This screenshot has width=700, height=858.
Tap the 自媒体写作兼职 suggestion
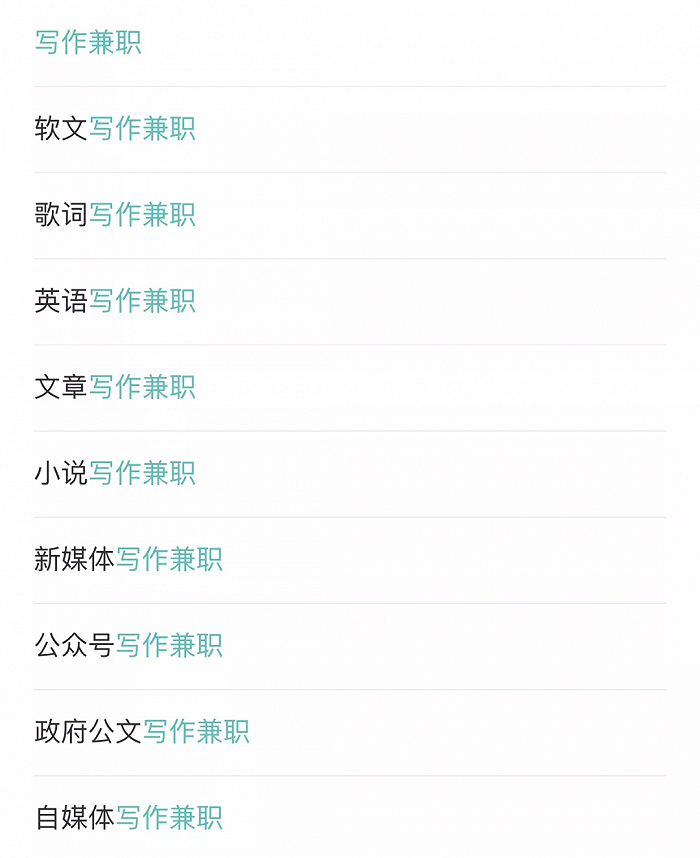click(x=128, y=817)
